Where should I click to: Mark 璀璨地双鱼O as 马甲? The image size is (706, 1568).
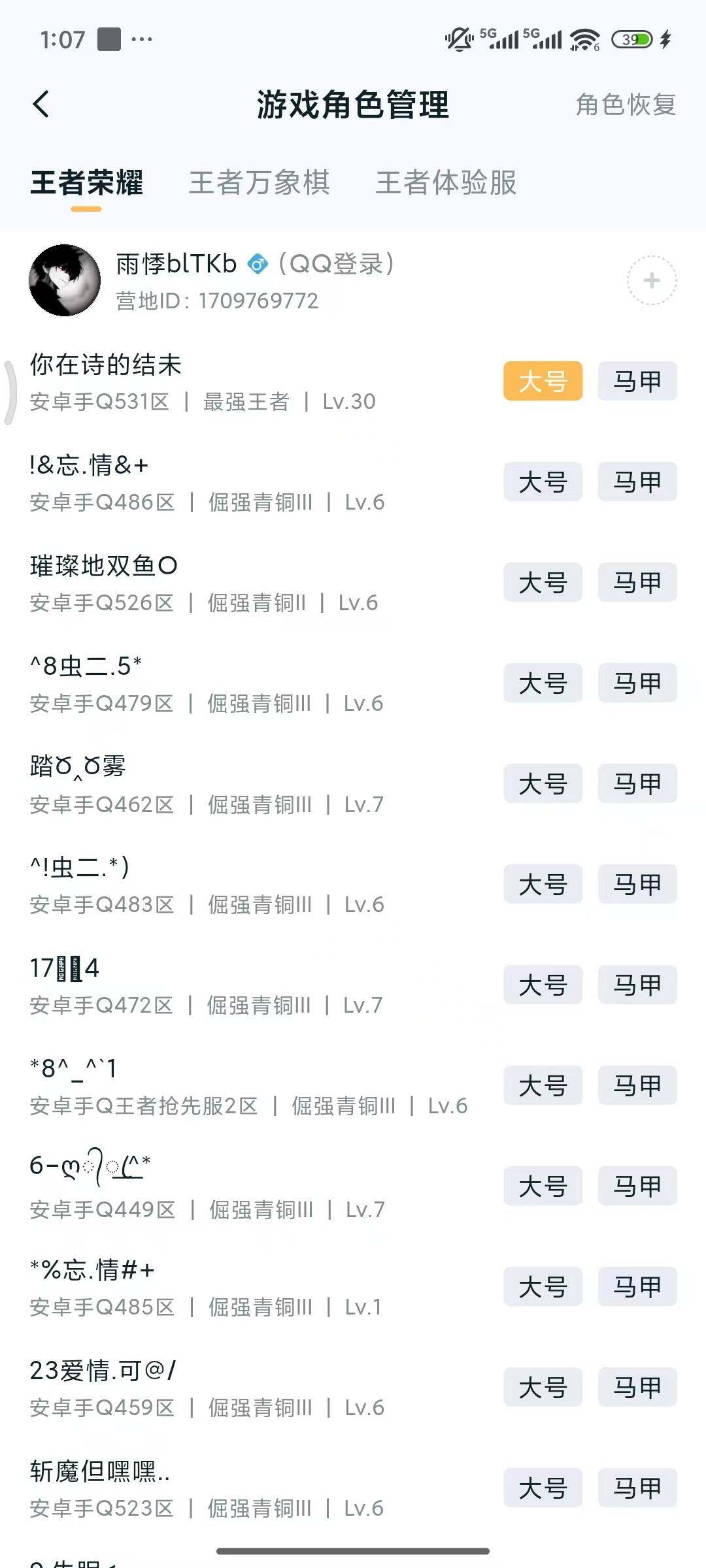click(637, 583)
